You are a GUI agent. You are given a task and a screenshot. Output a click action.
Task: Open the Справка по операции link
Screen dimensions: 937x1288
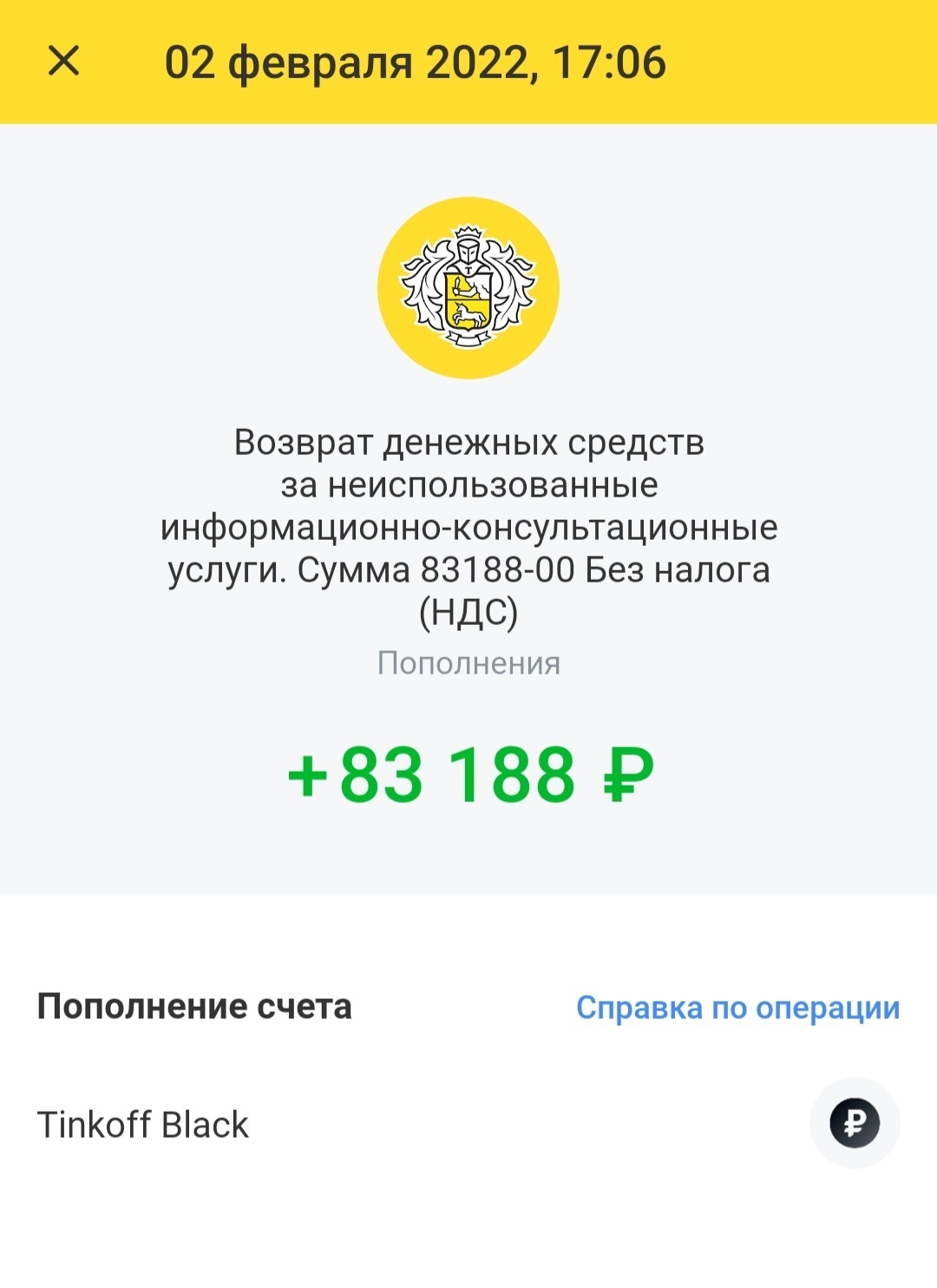coord(737,1008)
